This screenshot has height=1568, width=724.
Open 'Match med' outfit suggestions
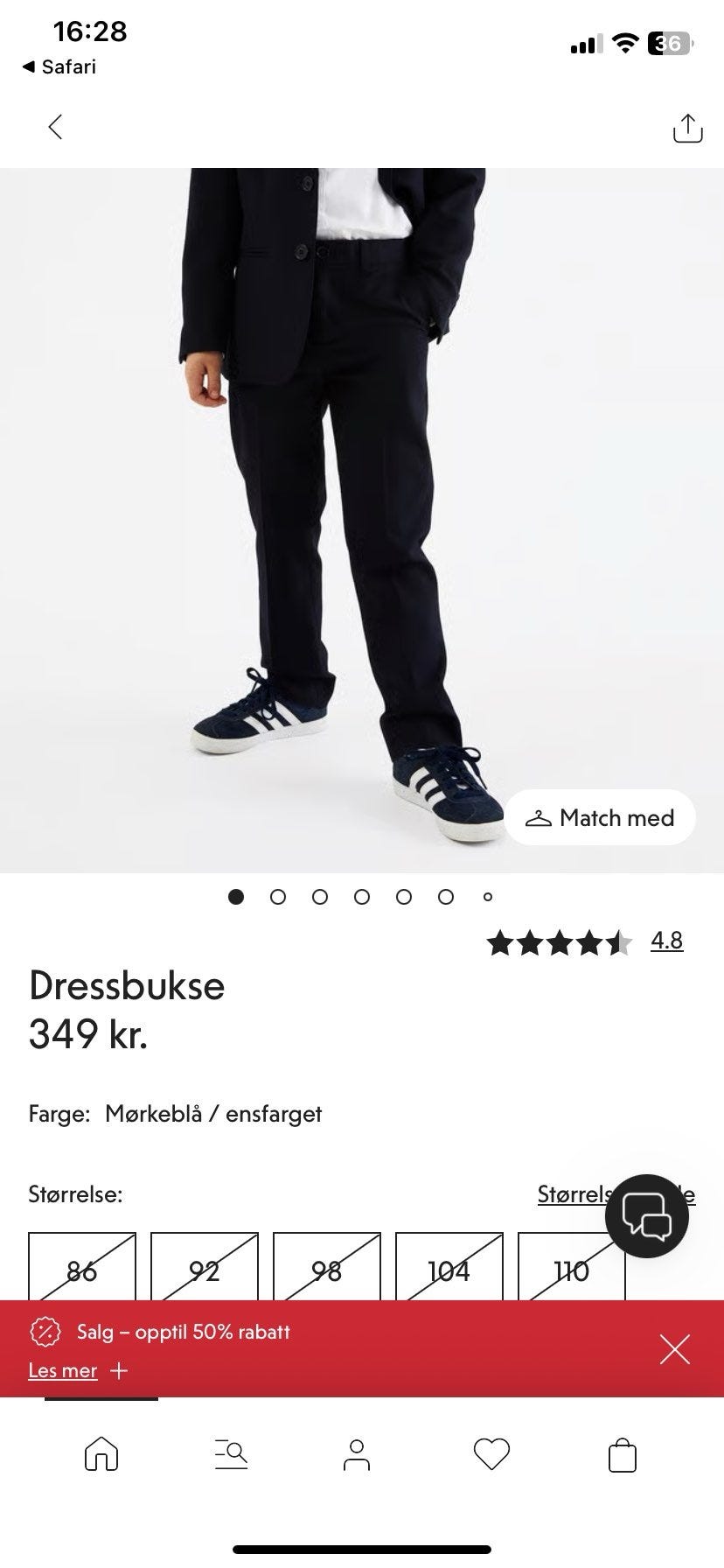[x=600, y=817]
